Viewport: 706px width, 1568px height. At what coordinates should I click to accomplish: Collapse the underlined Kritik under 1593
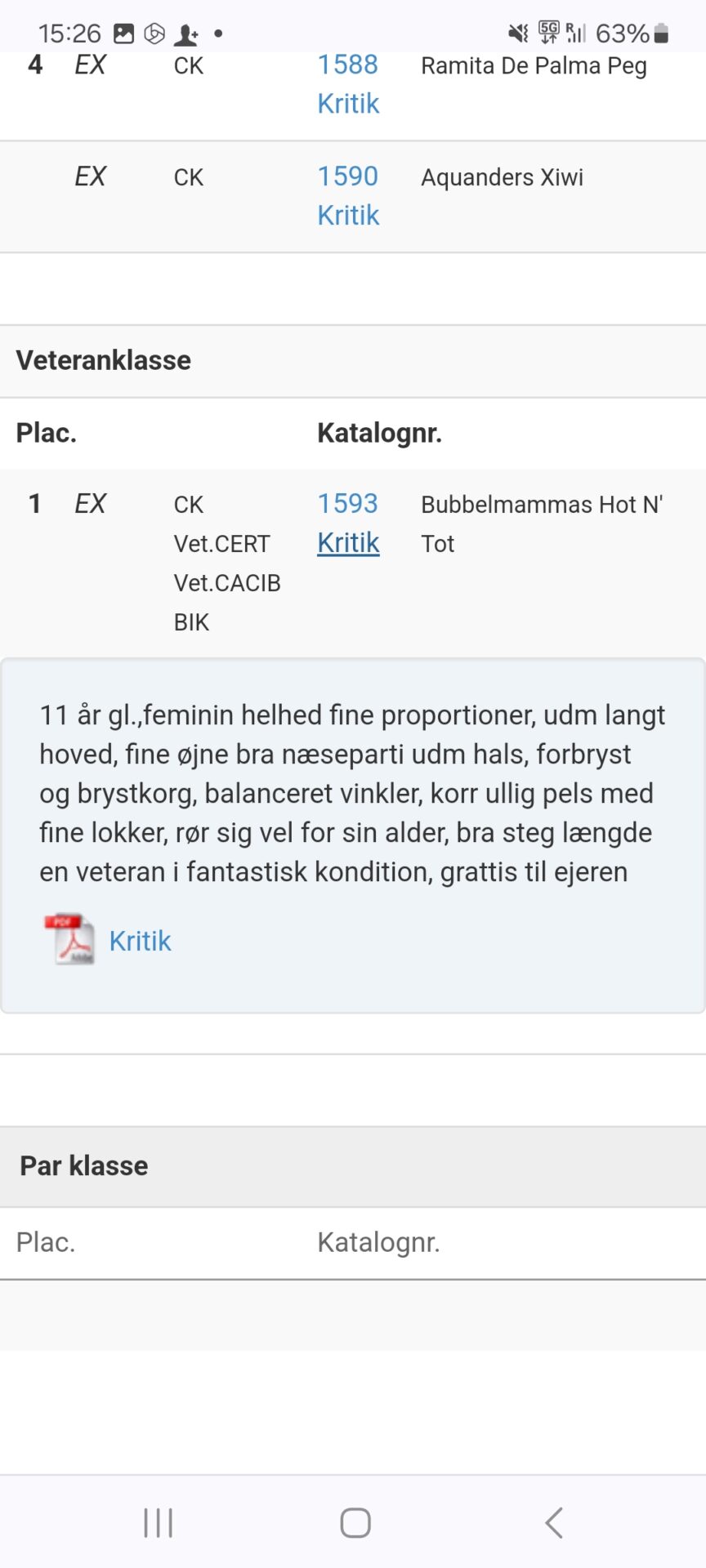tap(348, 542)
